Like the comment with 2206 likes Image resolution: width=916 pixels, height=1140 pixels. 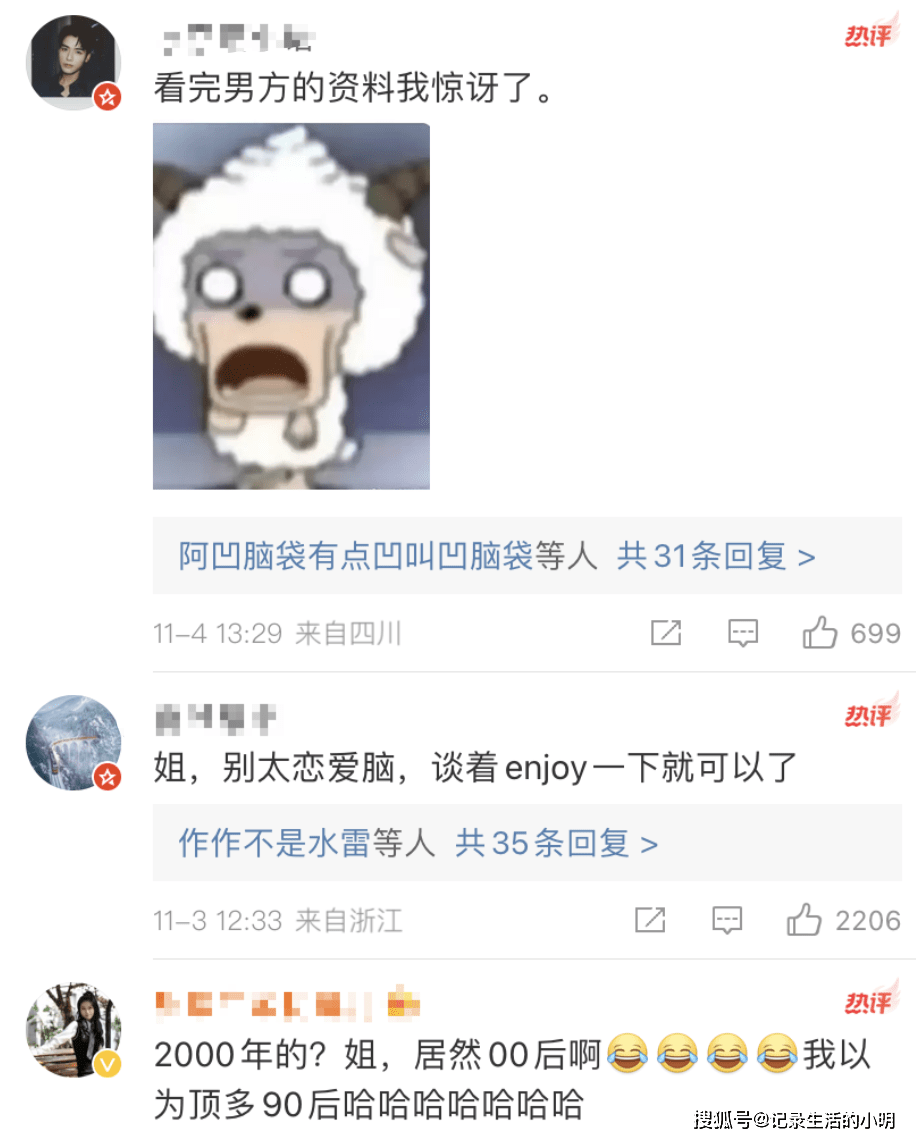tap(803, 920)
